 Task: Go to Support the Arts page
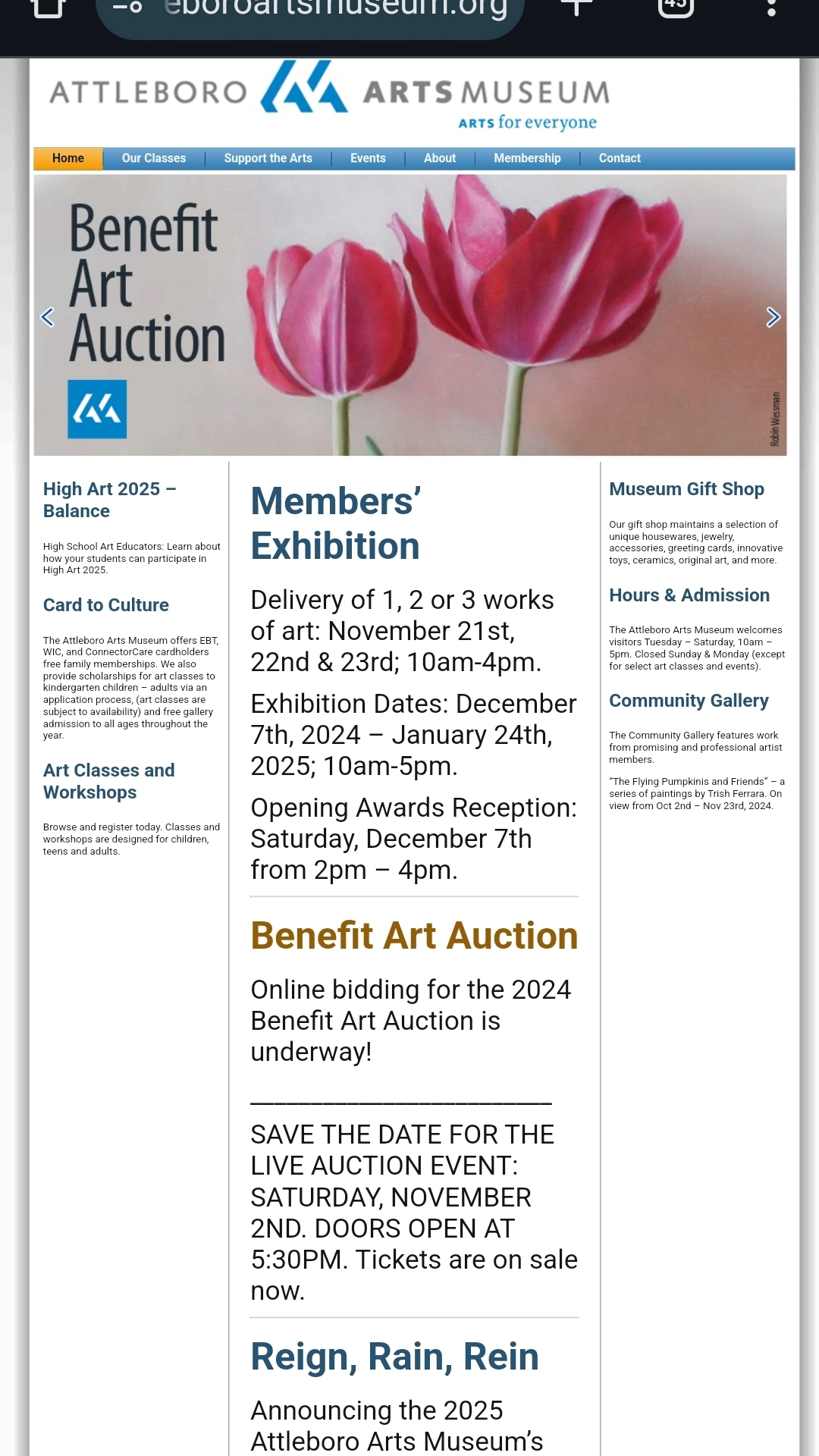(268, 158)
